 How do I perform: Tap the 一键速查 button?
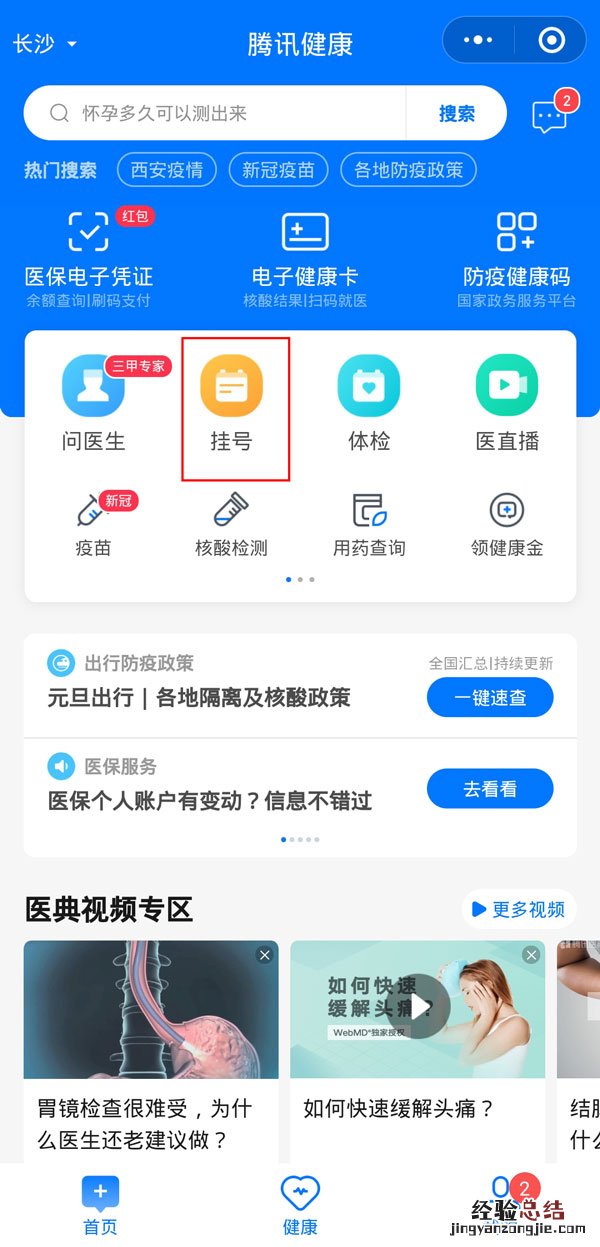tap(490, 698)
